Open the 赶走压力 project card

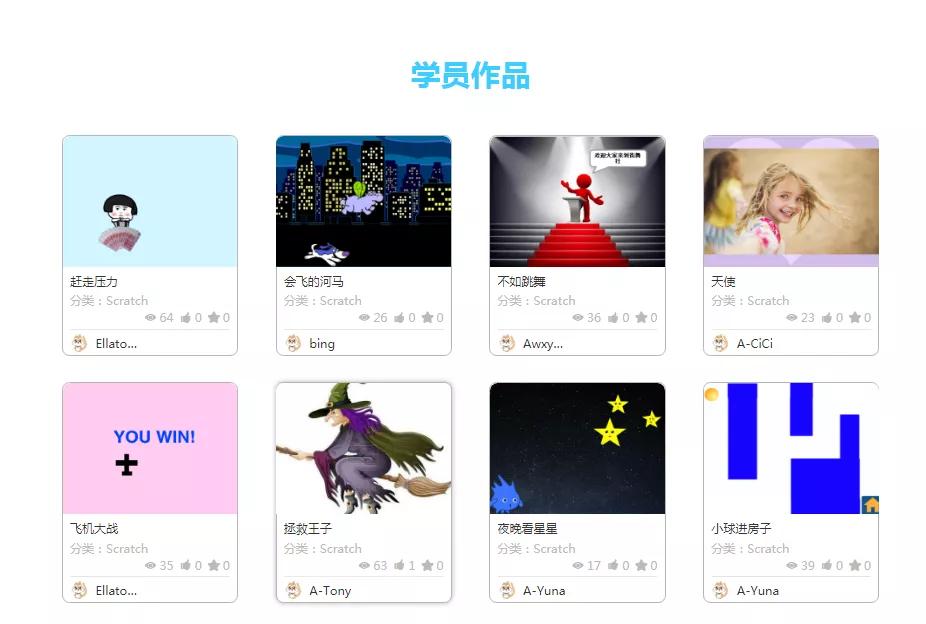[x=150, y=202]
